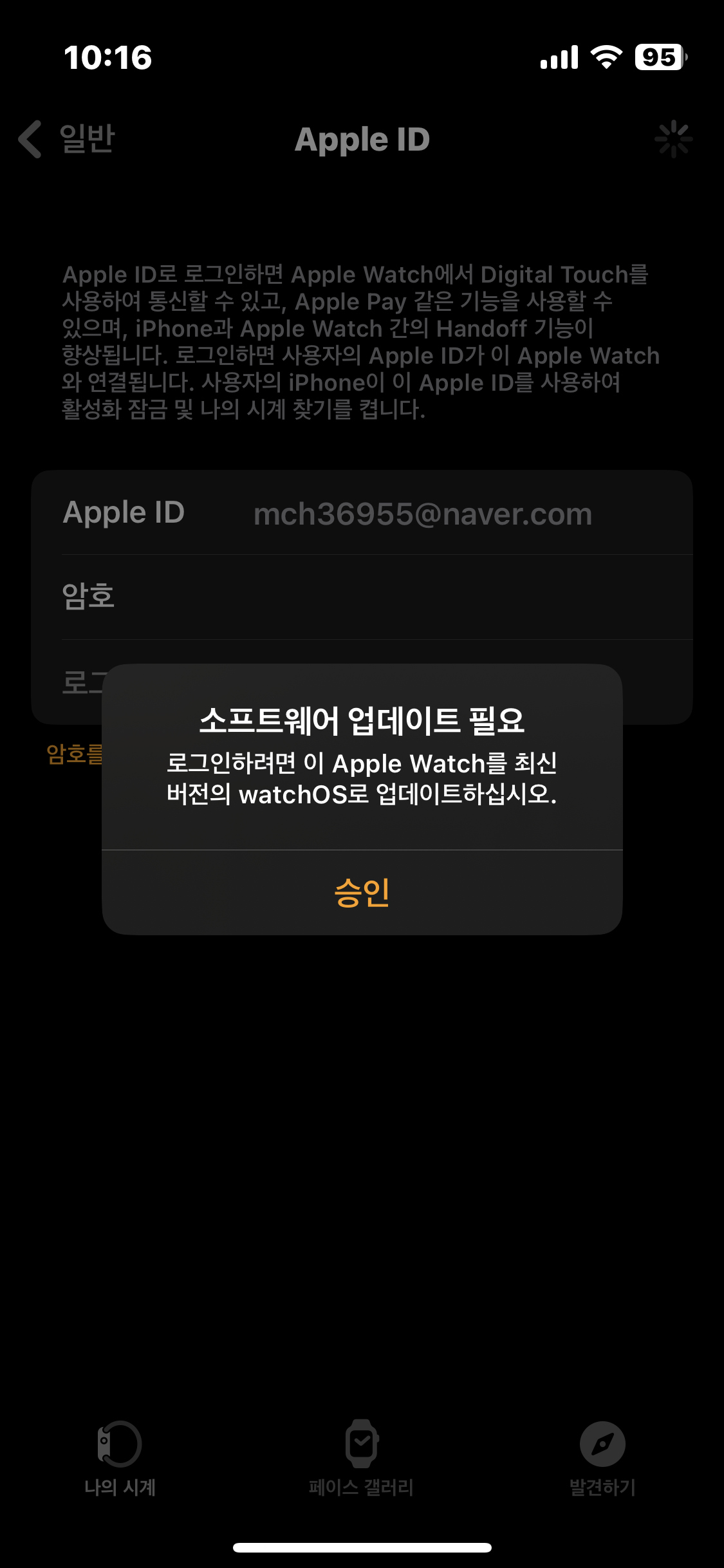Switch to the 발견하기 tab
Image resolution: width=724 pixels, height=1568 pixels.
point(602,1459)
